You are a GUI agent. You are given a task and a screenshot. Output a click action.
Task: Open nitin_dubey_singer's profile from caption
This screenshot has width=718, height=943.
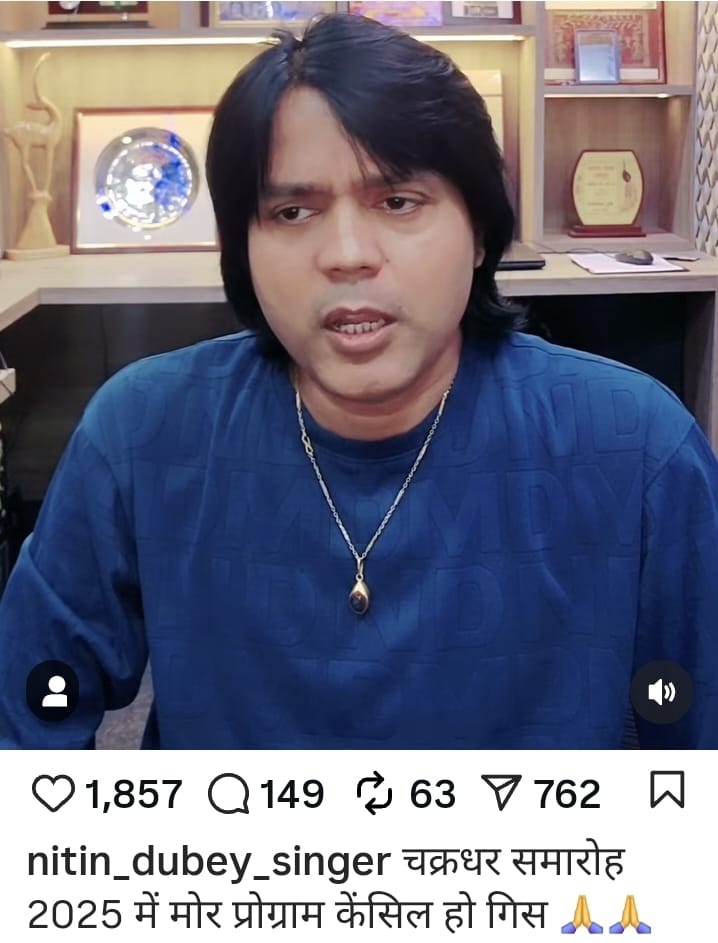click(x=208, y=861)
